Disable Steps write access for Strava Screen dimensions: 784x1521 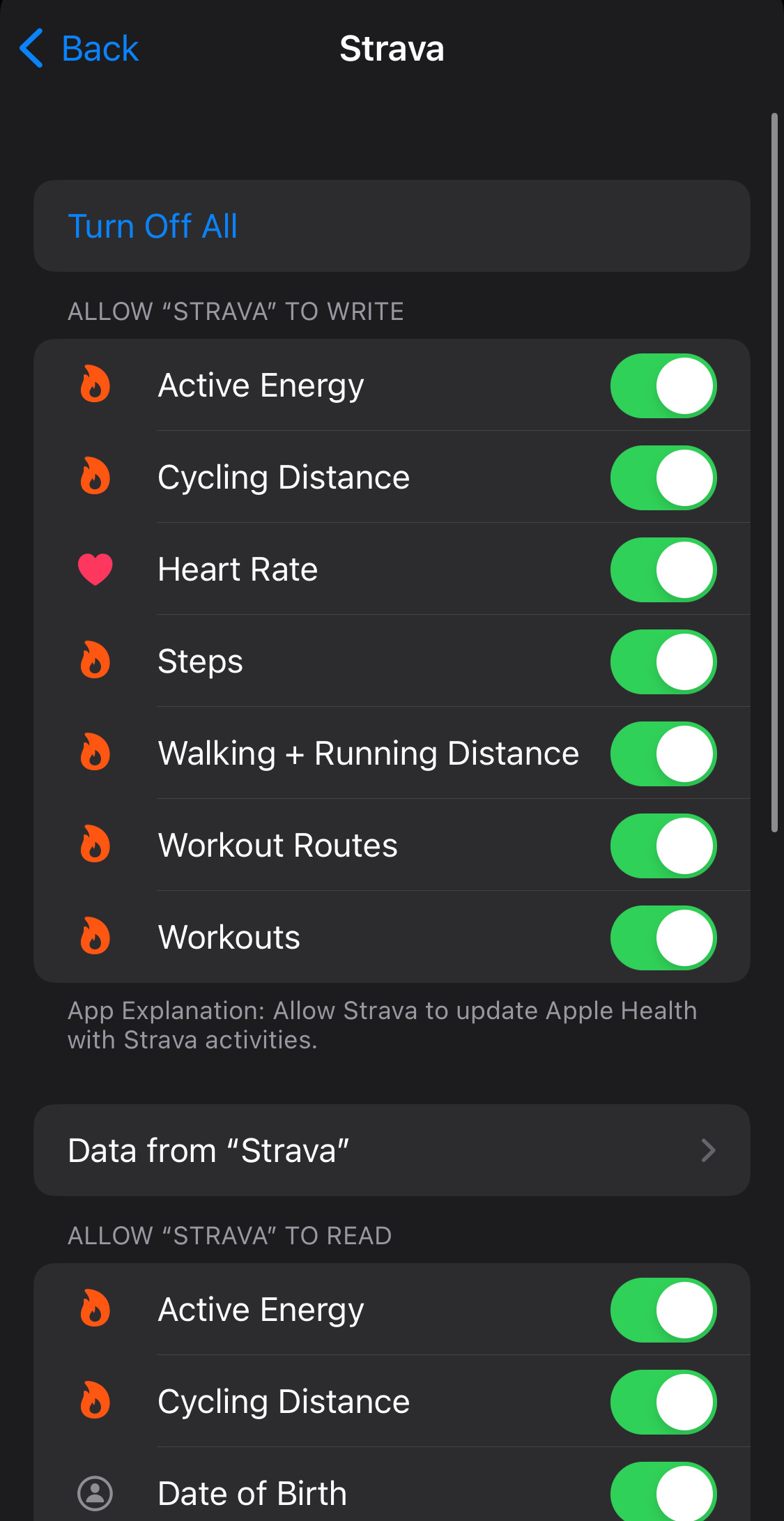pos(663,661)
